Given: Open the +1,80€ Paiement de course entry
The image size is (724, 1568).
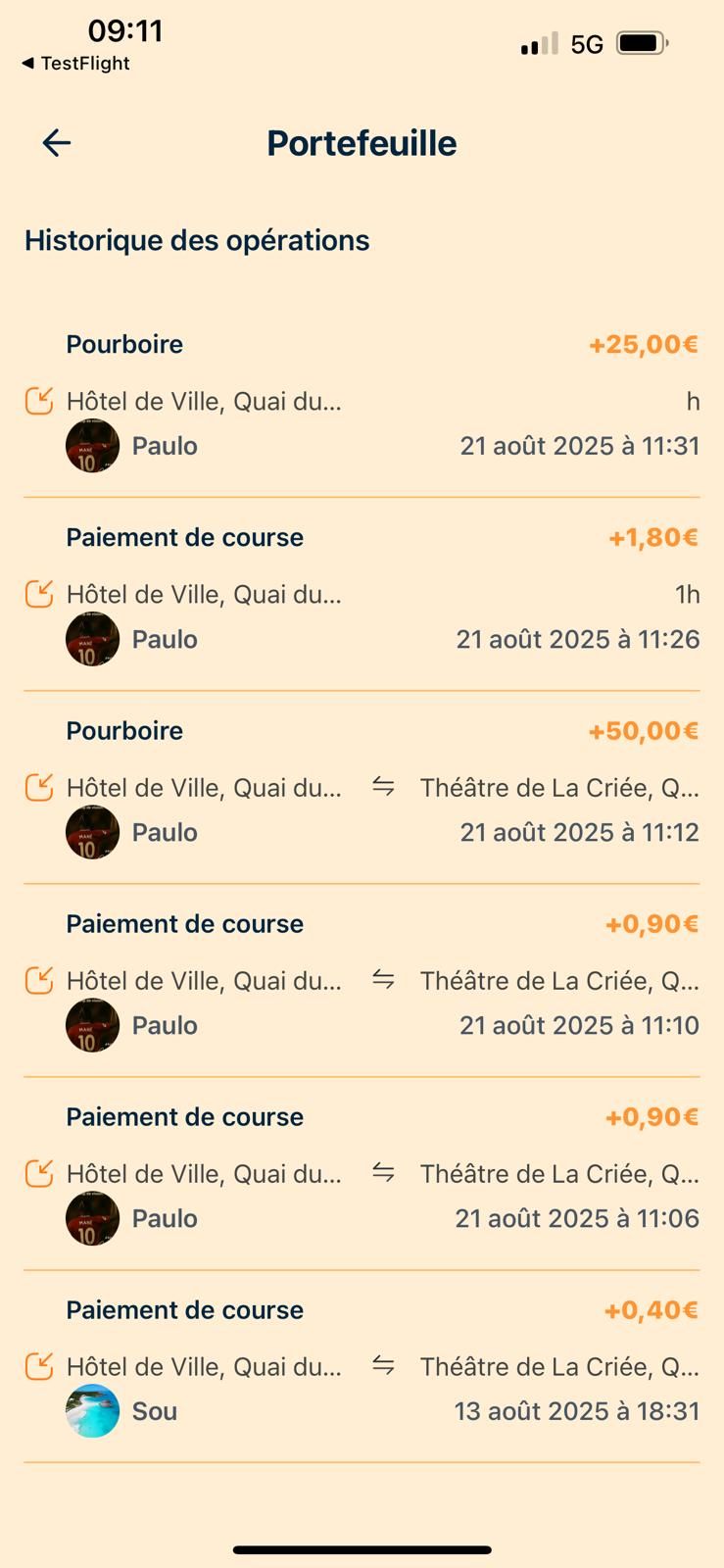Looking at the screenshot, I should point(362,591).
